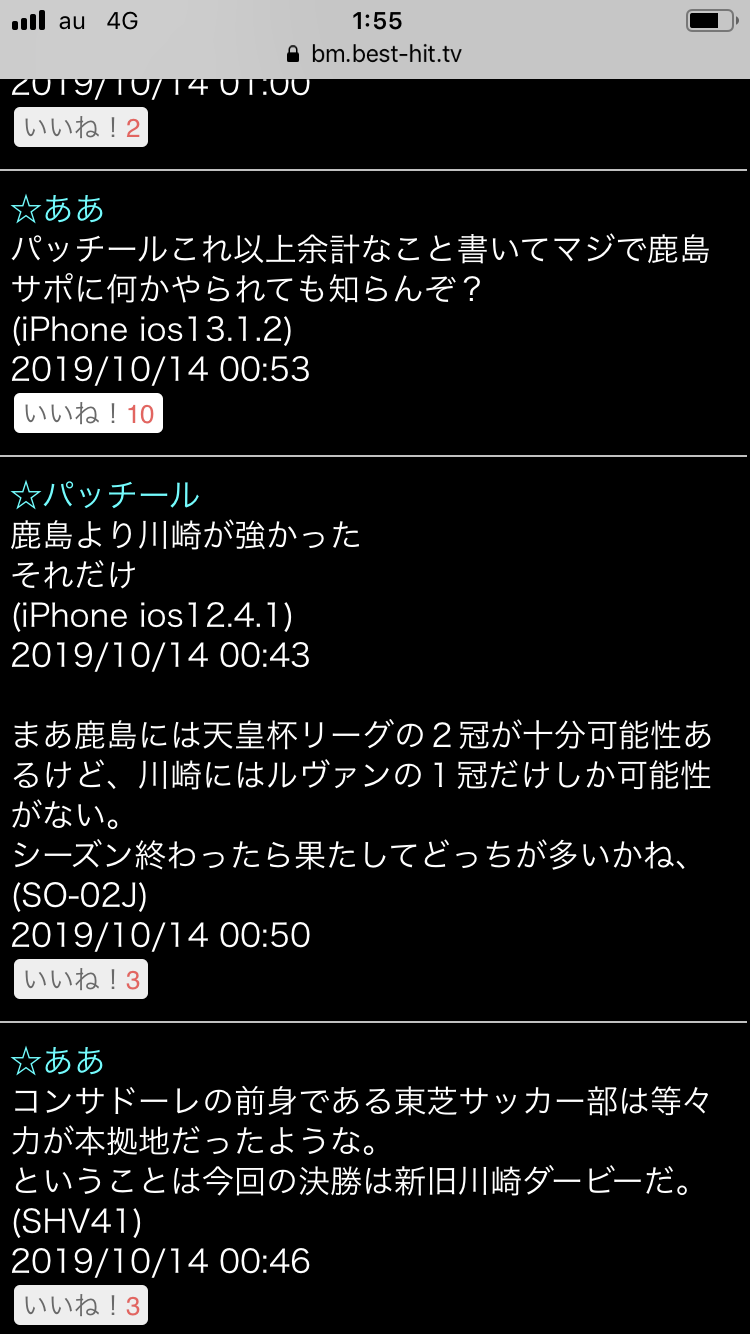Like the ああ comment posted at 00:46
Image resolution: width=750 pixels, height=1334 pixels.
point(81,1305)
